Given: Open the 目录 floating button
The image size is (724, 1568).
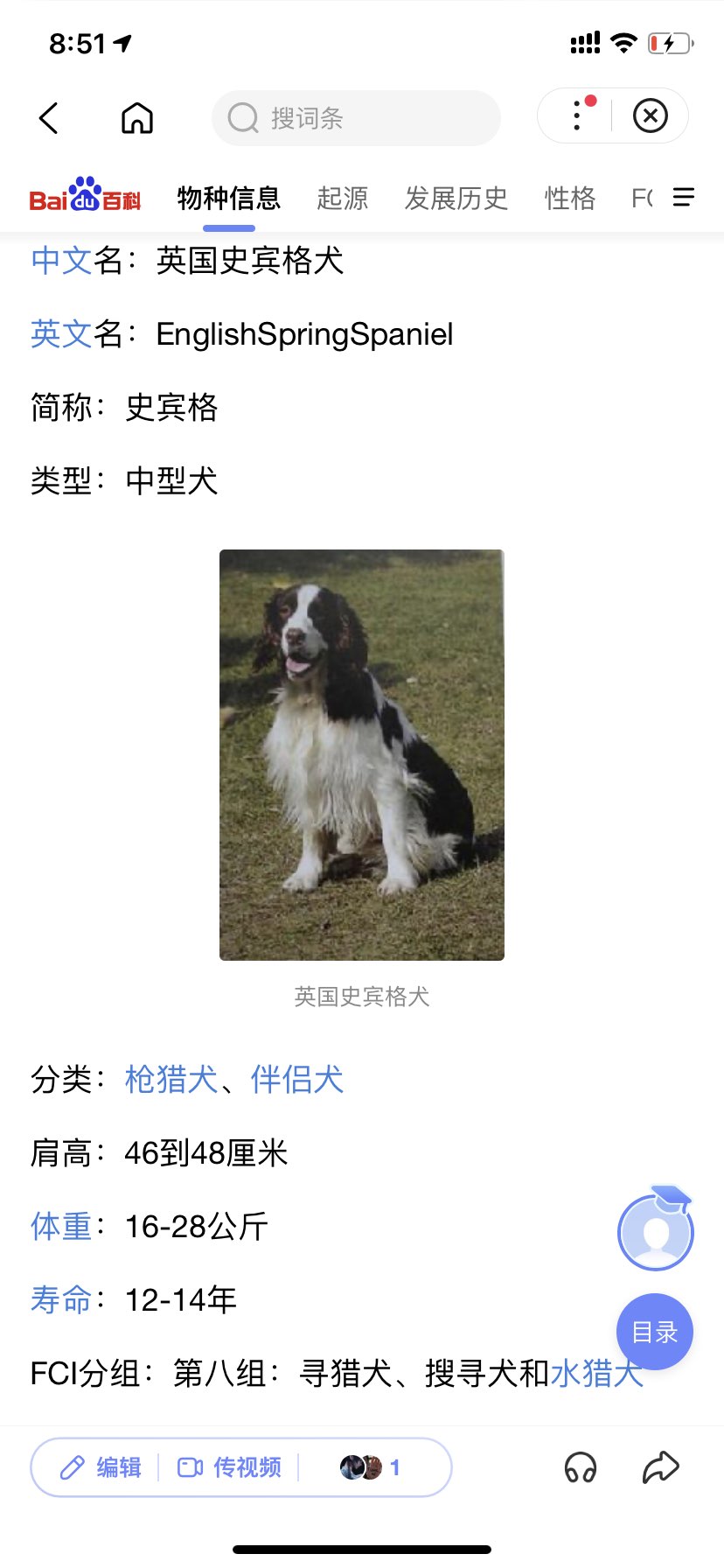Looking at the screenshot, I should (x=654, y=1332).
